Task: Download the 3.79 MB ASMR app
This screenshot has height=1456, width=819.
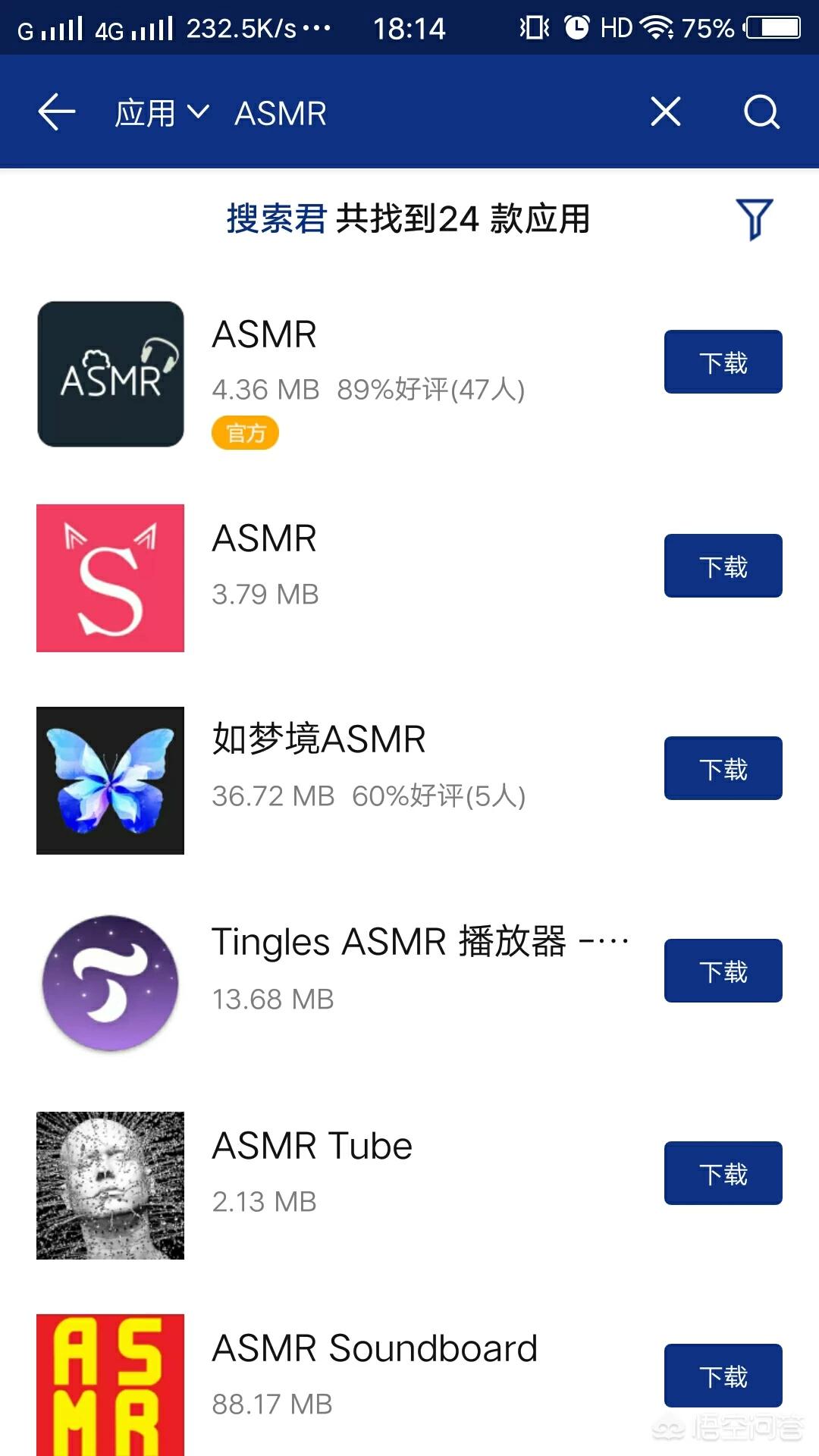Action: coord(723,566)
